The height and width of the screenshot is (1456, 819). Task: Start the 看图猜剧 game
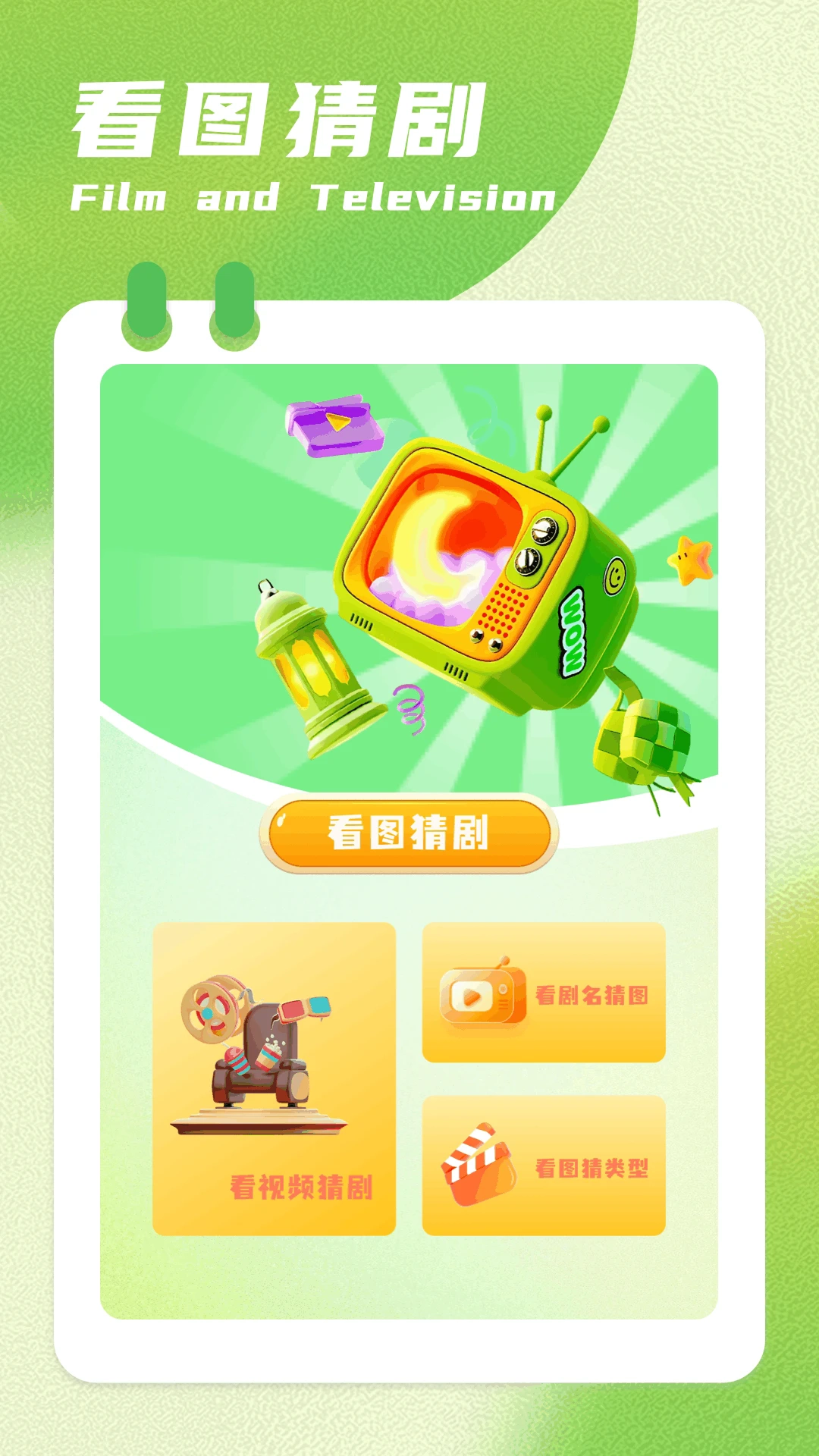(409, 833)
